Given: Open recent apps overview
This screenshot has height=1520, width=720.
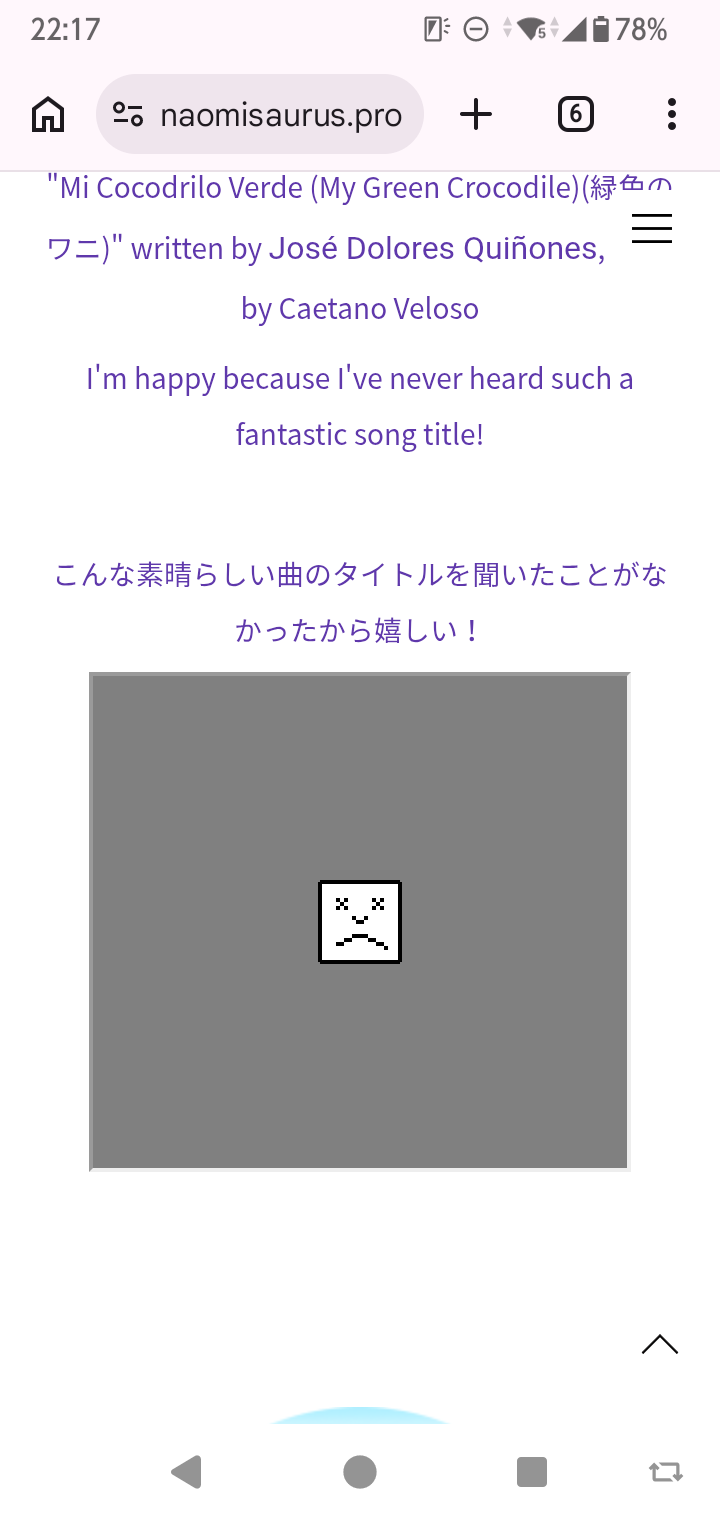Looking at the screenshot, I should click(532, 1472).
